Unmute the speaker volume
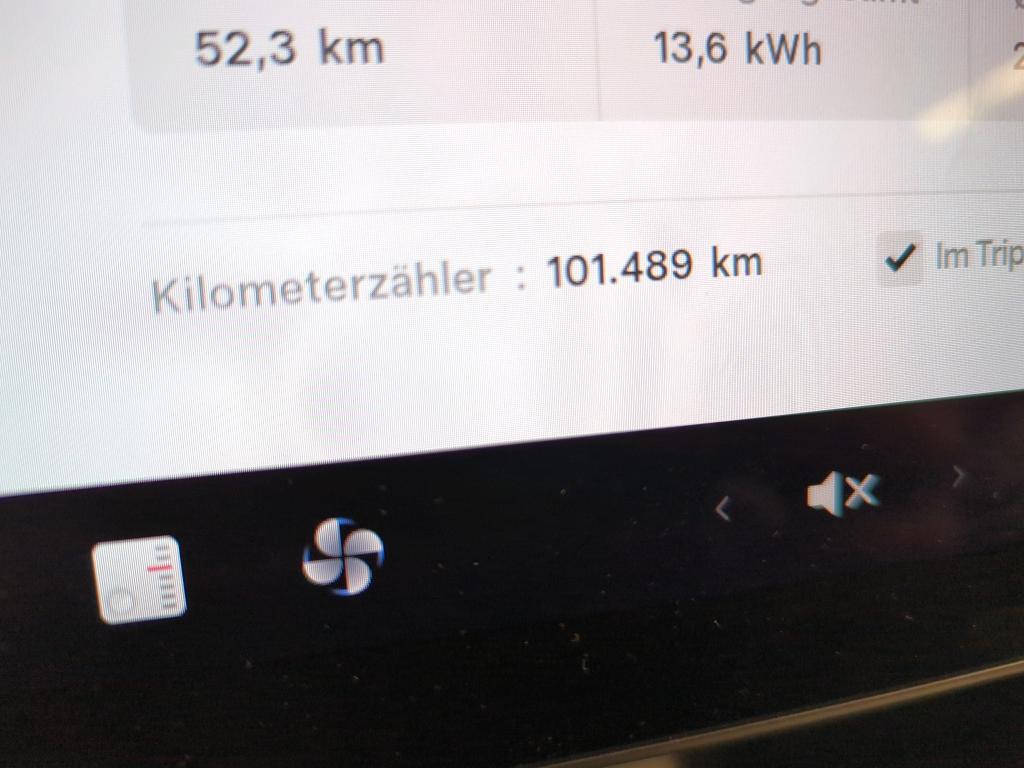The width and height of the screenshot is (1024, 768). tap(842, 493)
